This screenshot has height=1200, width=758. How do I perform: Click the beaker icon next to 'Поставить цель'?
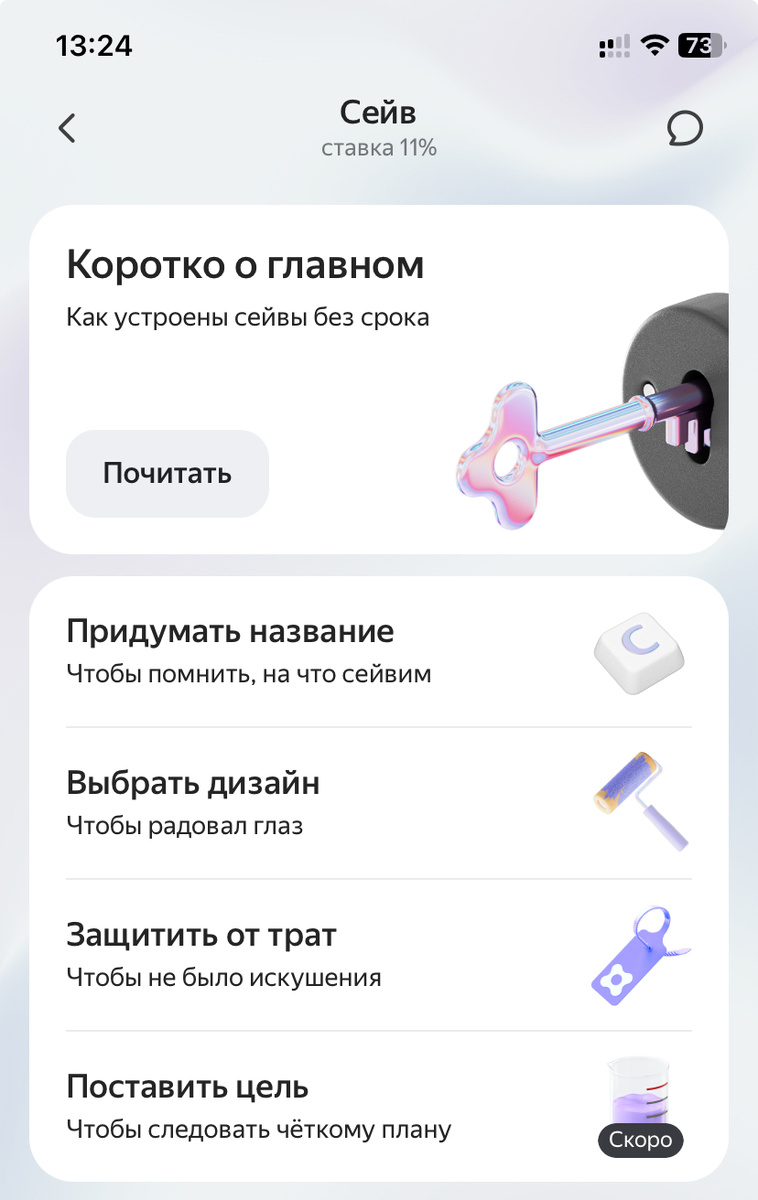(640, 1095)
